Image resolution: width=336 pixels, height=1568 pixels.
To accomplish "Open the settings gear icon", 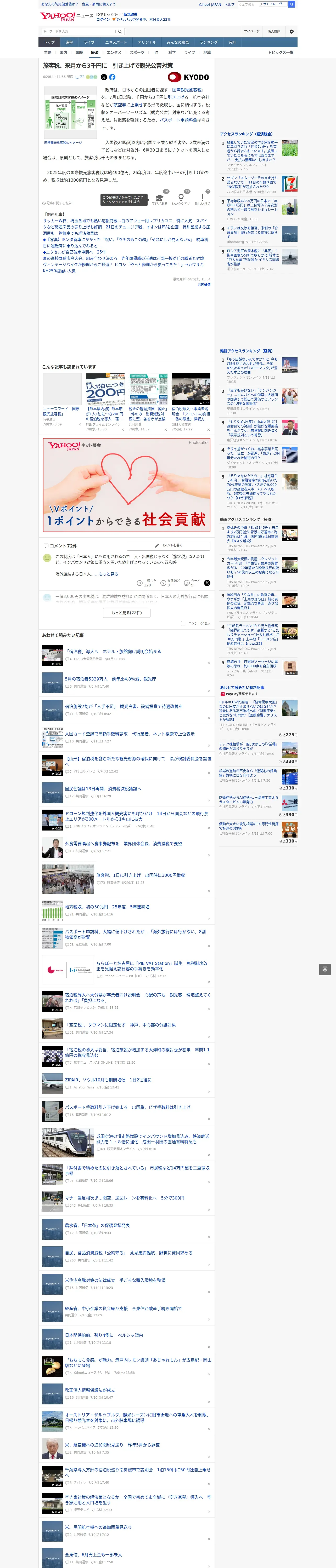I will 292,32.
